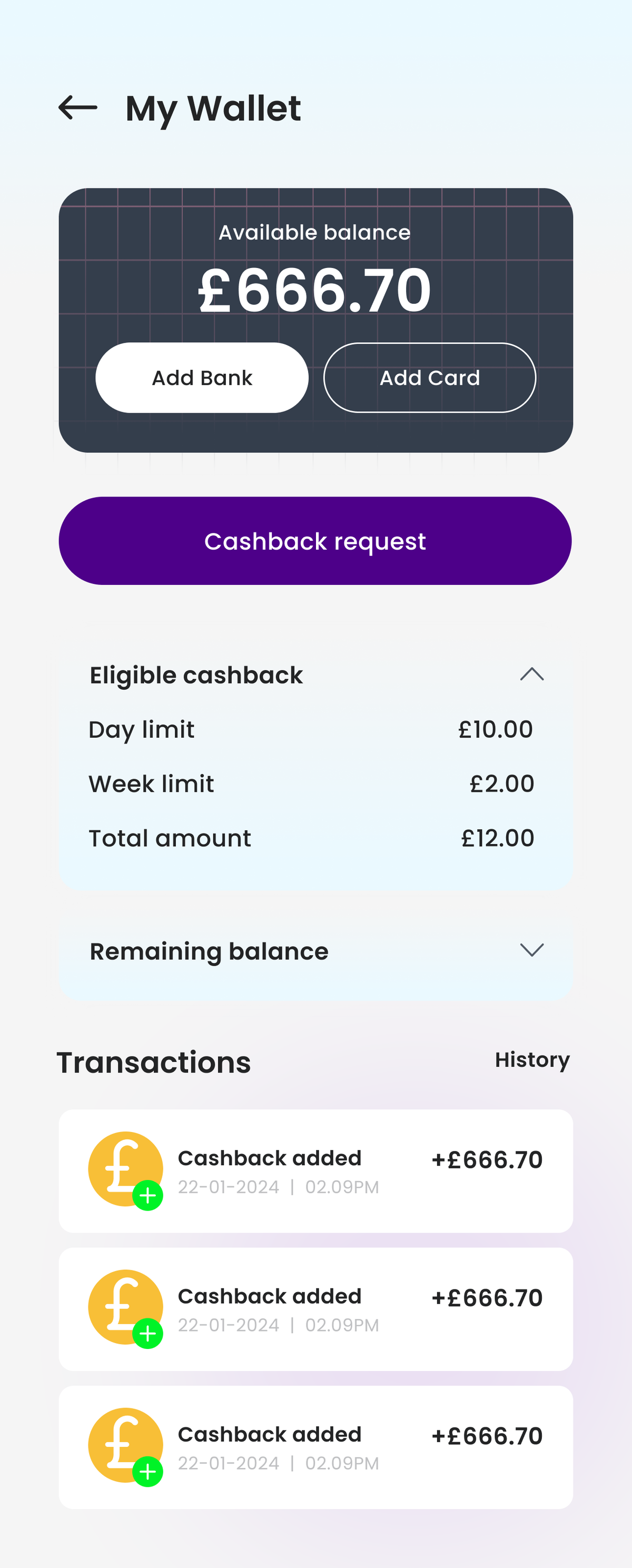Click the My Wallet title
Viewport: 632px width, 1568px height.
[x=212, y=108]
